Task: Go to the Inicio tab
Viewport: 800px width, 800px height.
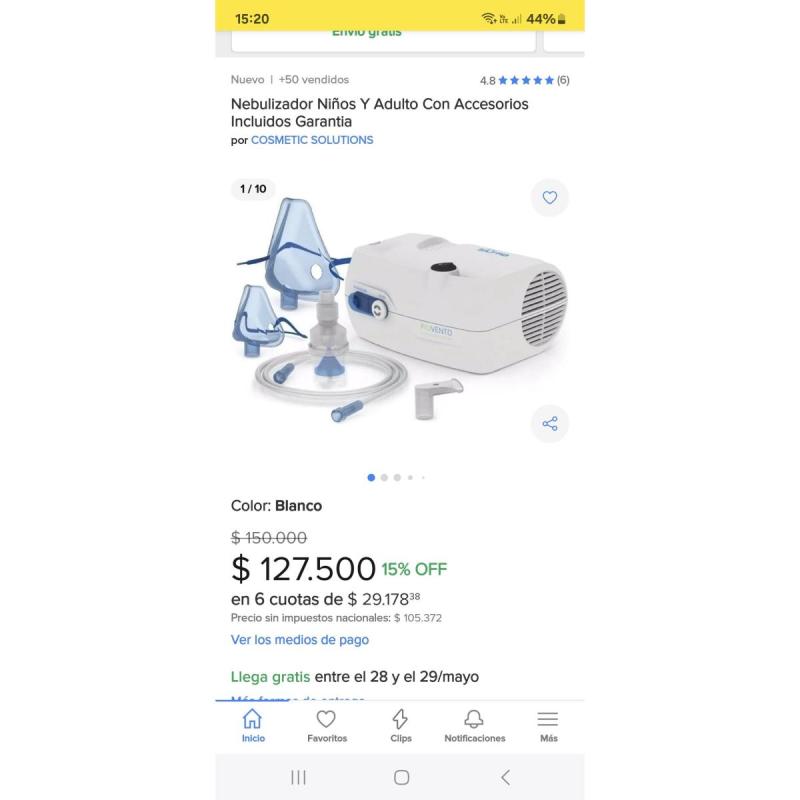Action: coord(253,726)
